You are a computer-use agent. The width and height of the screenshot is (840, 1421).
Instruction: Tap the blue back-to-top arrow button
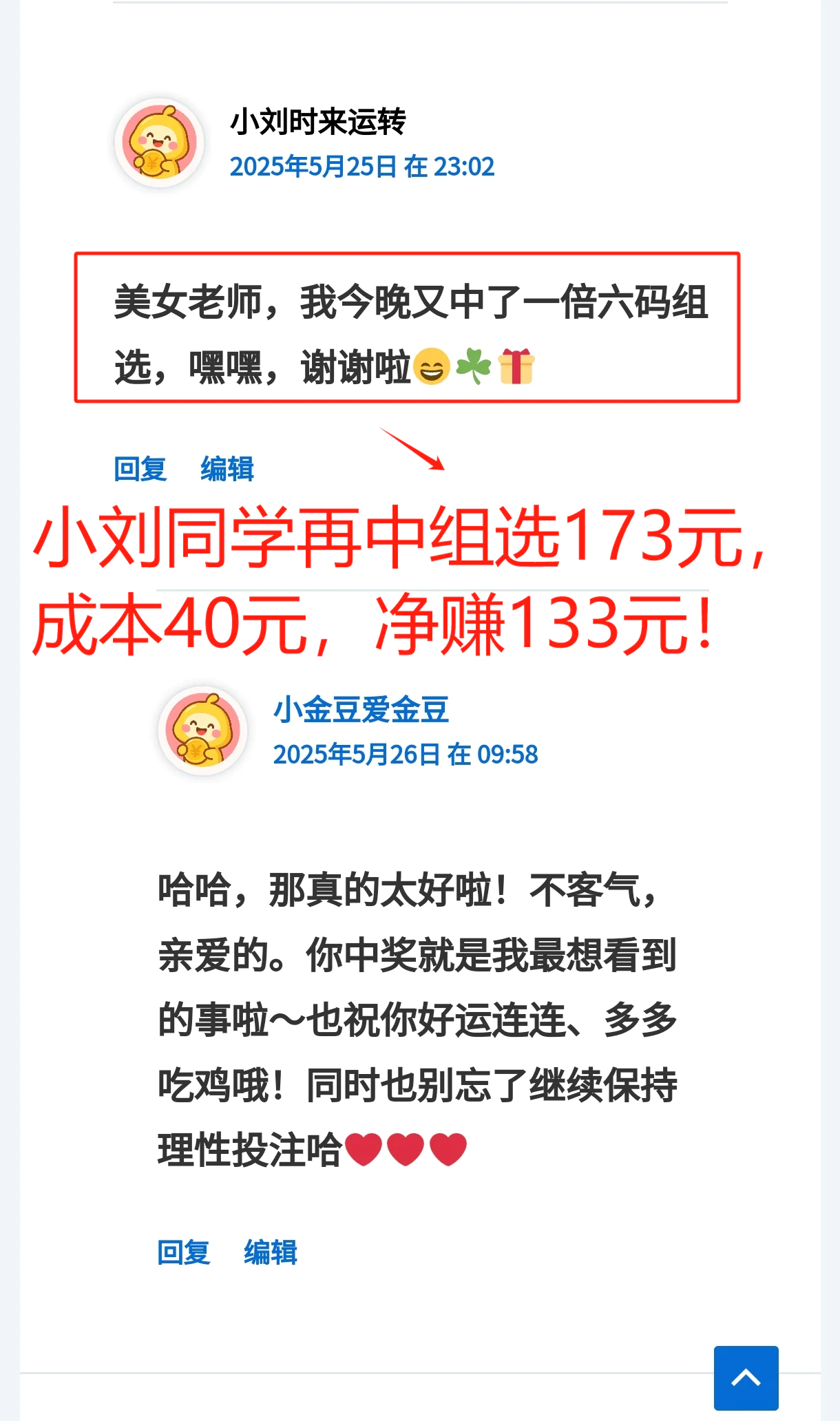tap(746, 1378)
